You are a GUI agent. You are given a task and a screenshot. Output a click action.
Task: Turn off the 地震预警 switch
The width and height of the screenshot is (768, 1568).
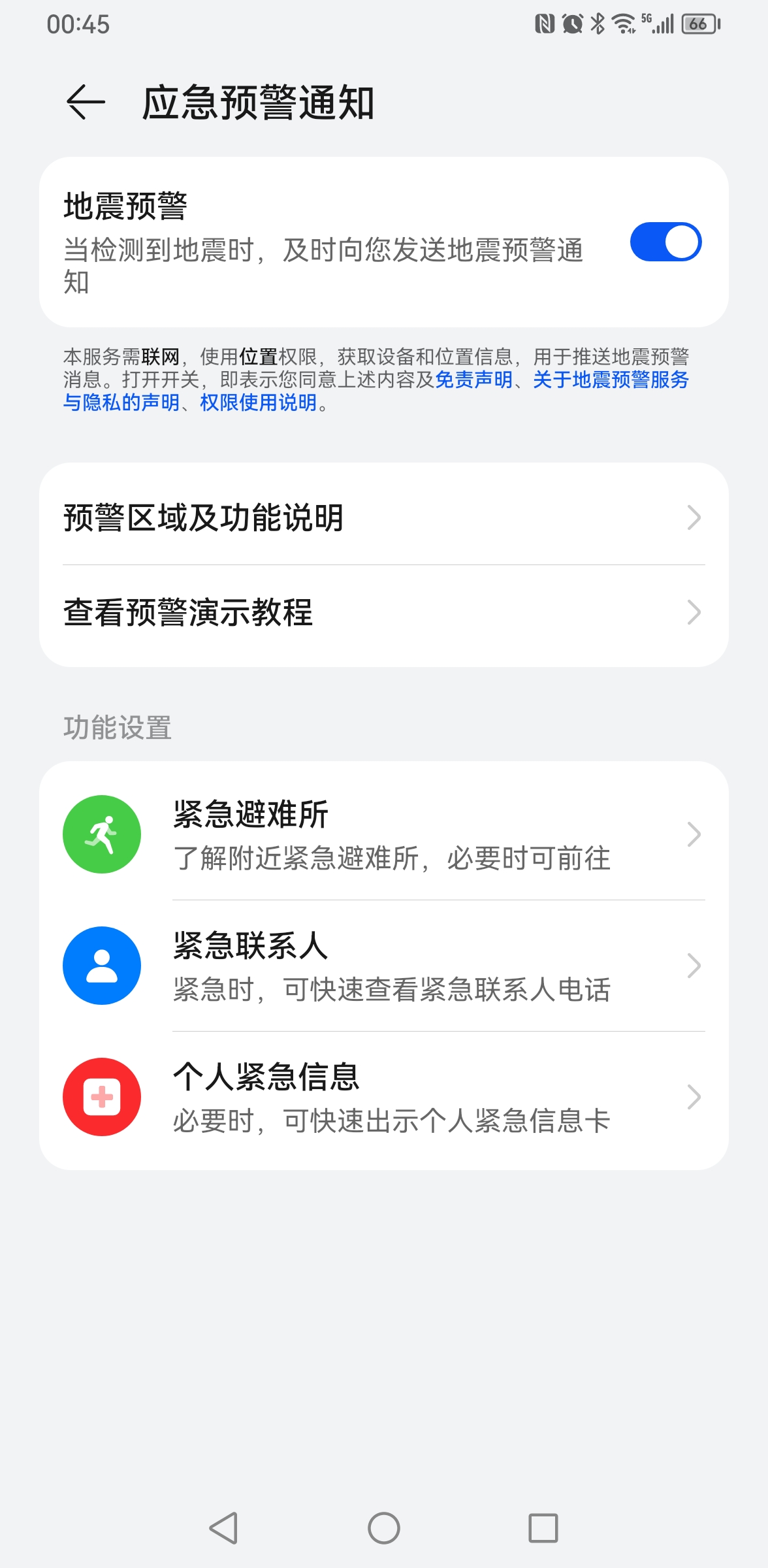(x=665, y=242)
